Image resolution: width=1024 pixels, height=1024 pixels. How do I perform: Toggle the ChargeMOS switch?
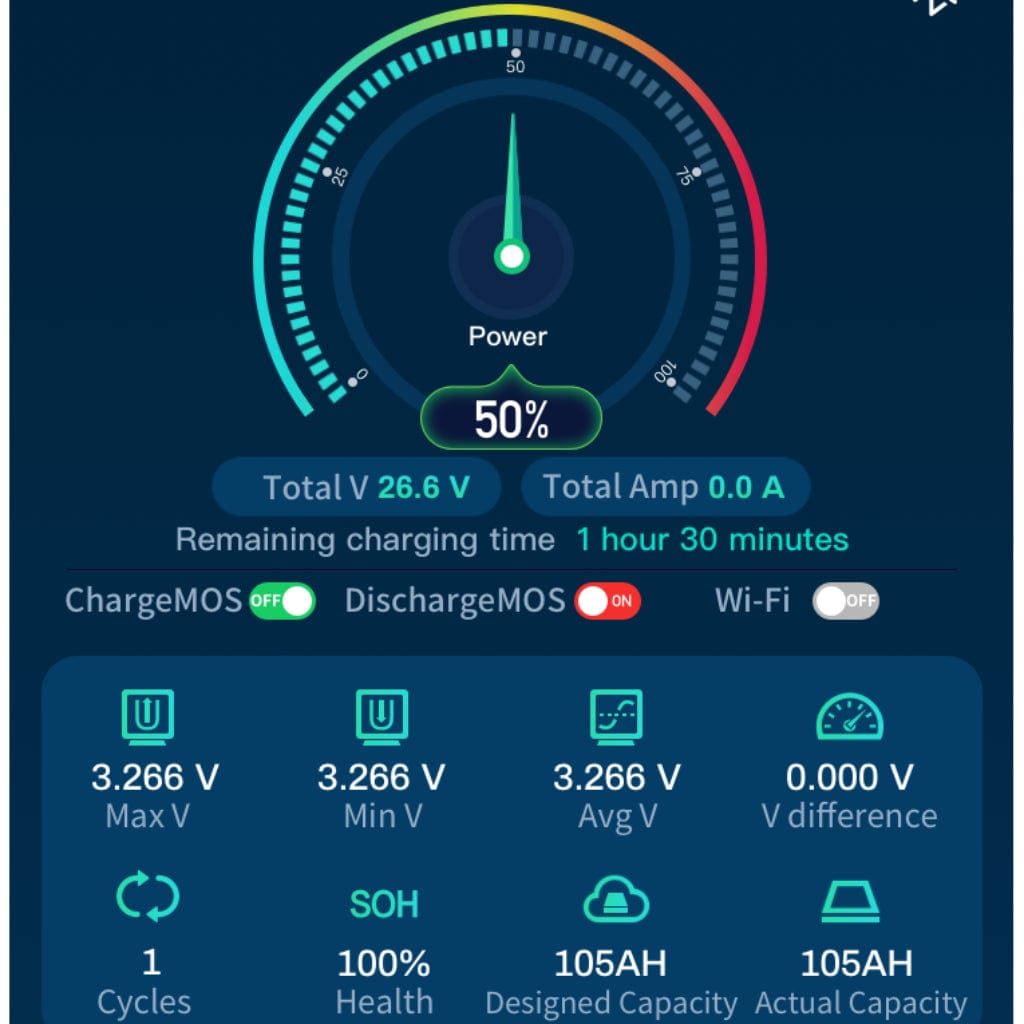click(282, 601)
